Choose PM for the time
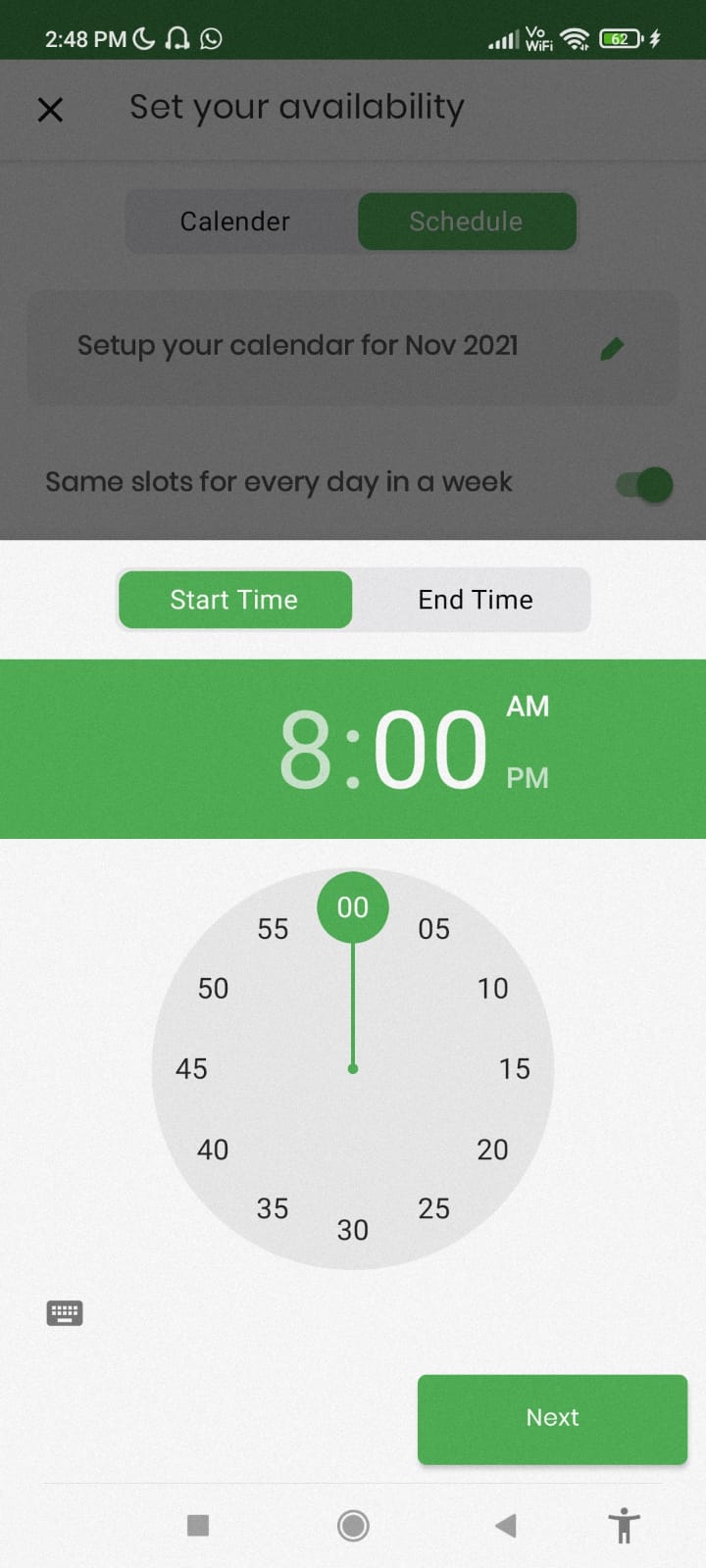The image size is (706, 1568). point(528,778)
